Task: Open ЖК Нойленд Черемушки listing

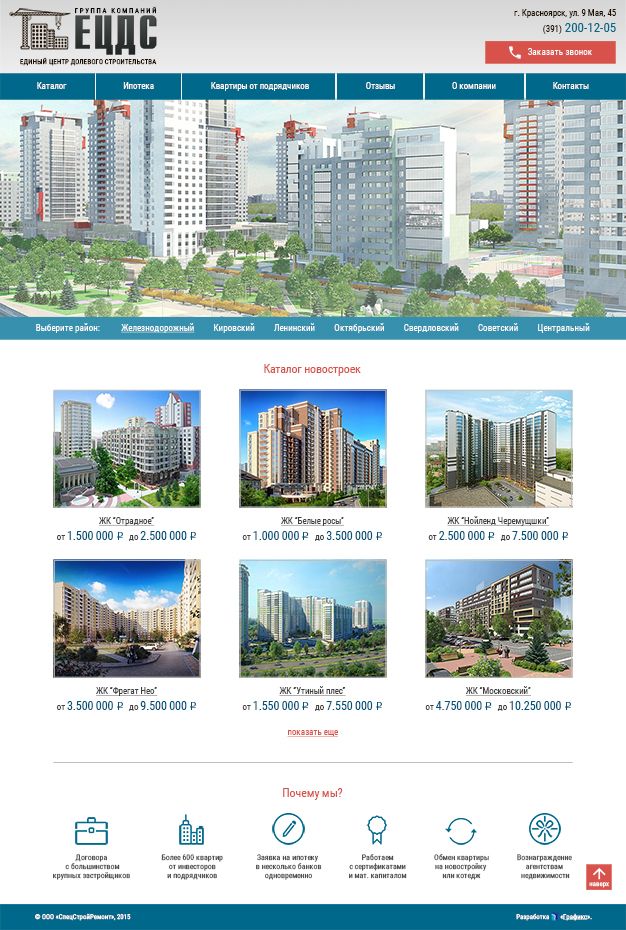Action: [x=498, y=449]
